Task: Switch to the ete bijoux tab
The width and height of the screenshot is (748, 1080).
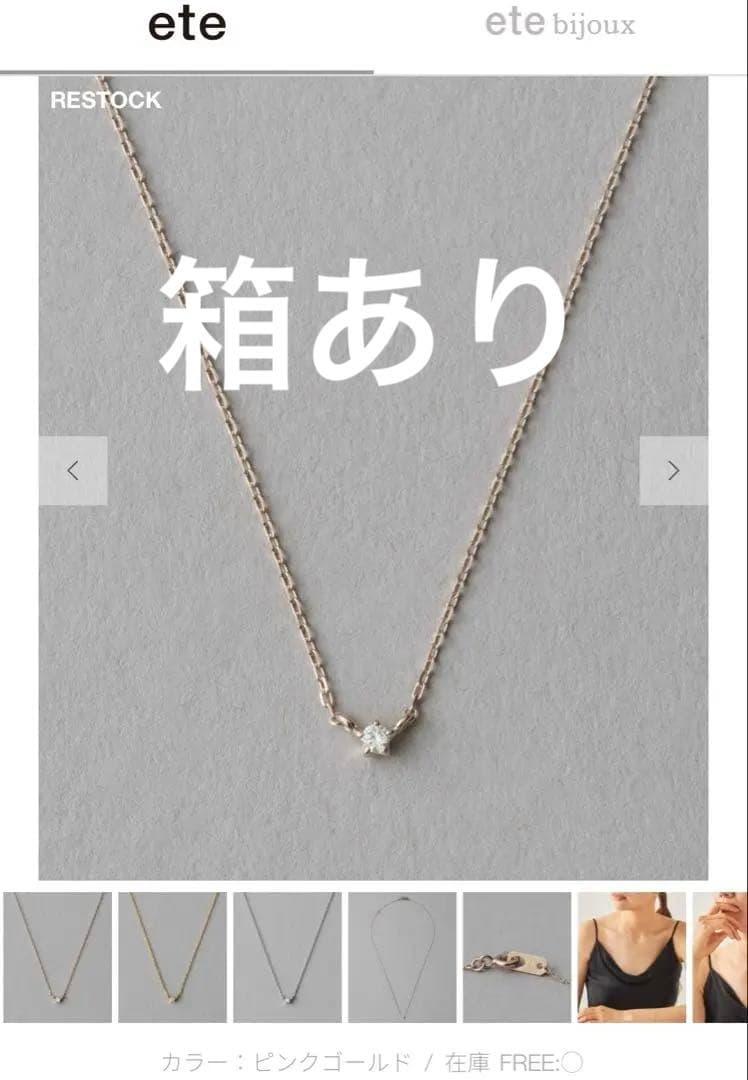Action: tap(560, 25)
